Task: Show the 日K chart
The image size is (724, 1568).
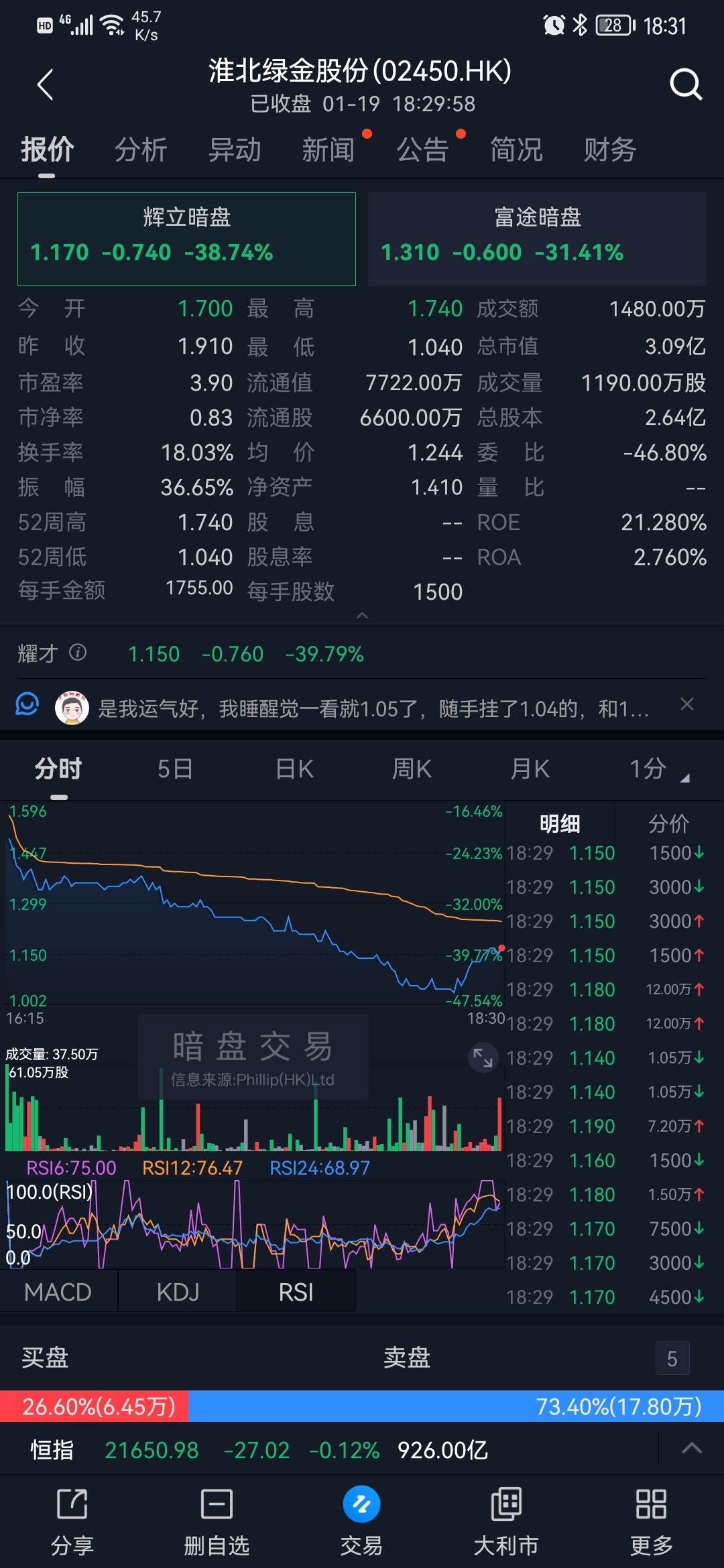Action: (x=294, y=769)
